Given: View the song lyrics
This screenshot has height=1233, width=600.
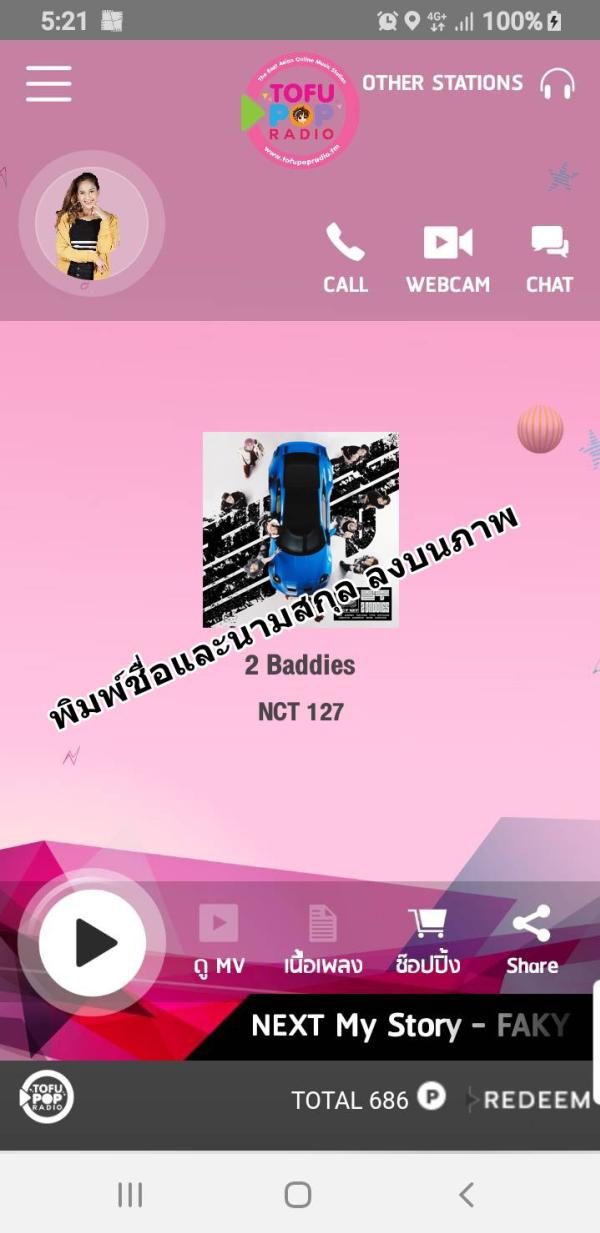Looking at the screenshot, I should 322,939.
